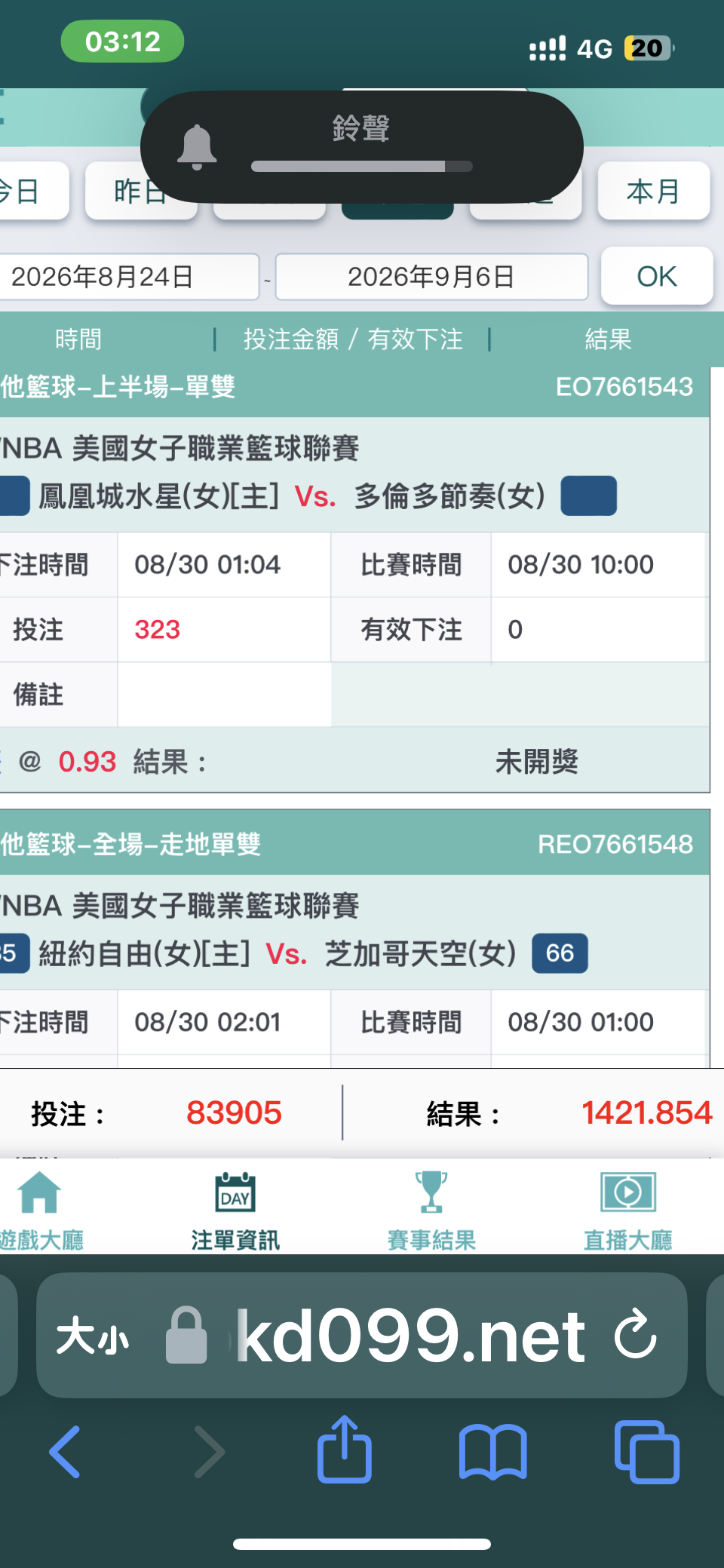Open the end date 2026年9月6日 picker
The image size is (724, 1568).
431,277
